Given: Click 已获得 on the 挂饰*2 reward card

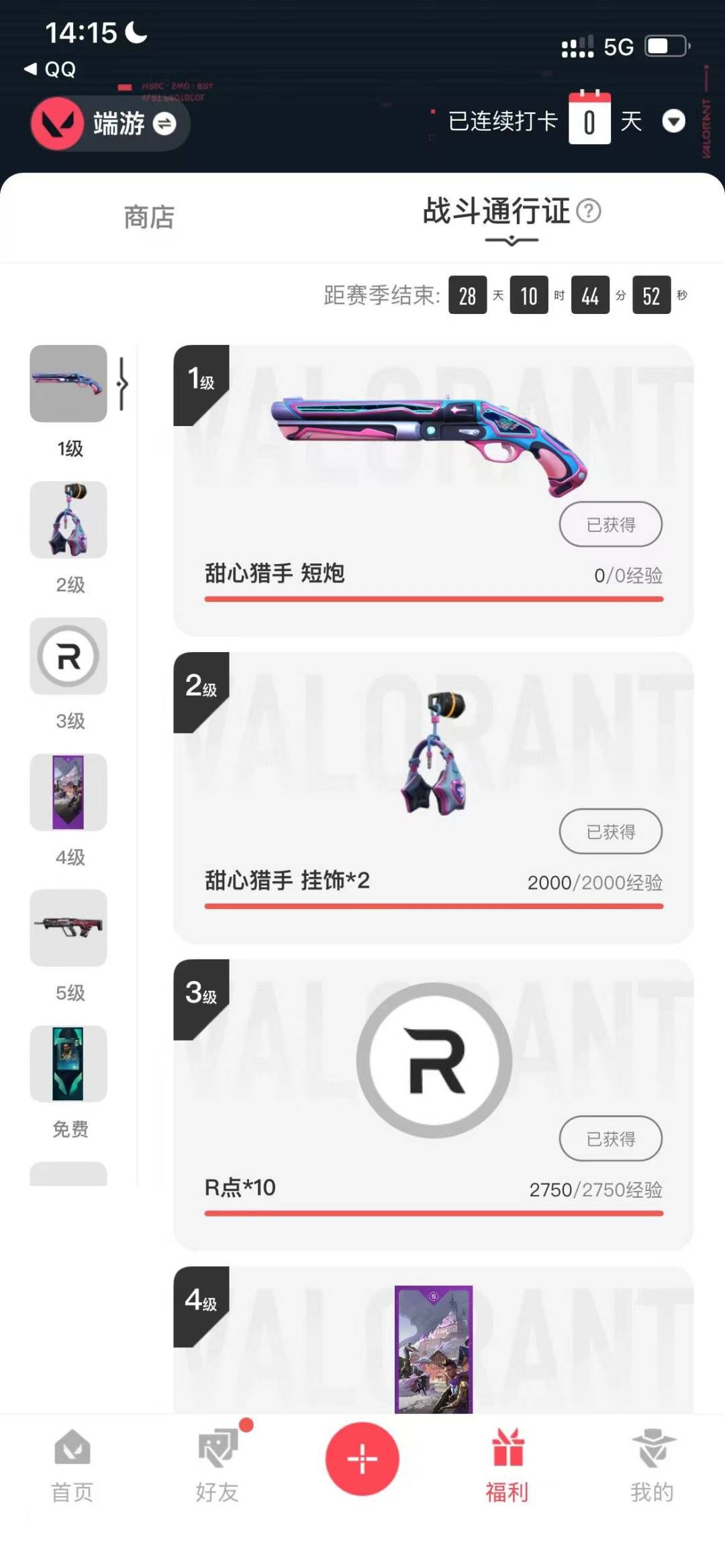Looking at the screenshot, I should click(x=610, y=831).
